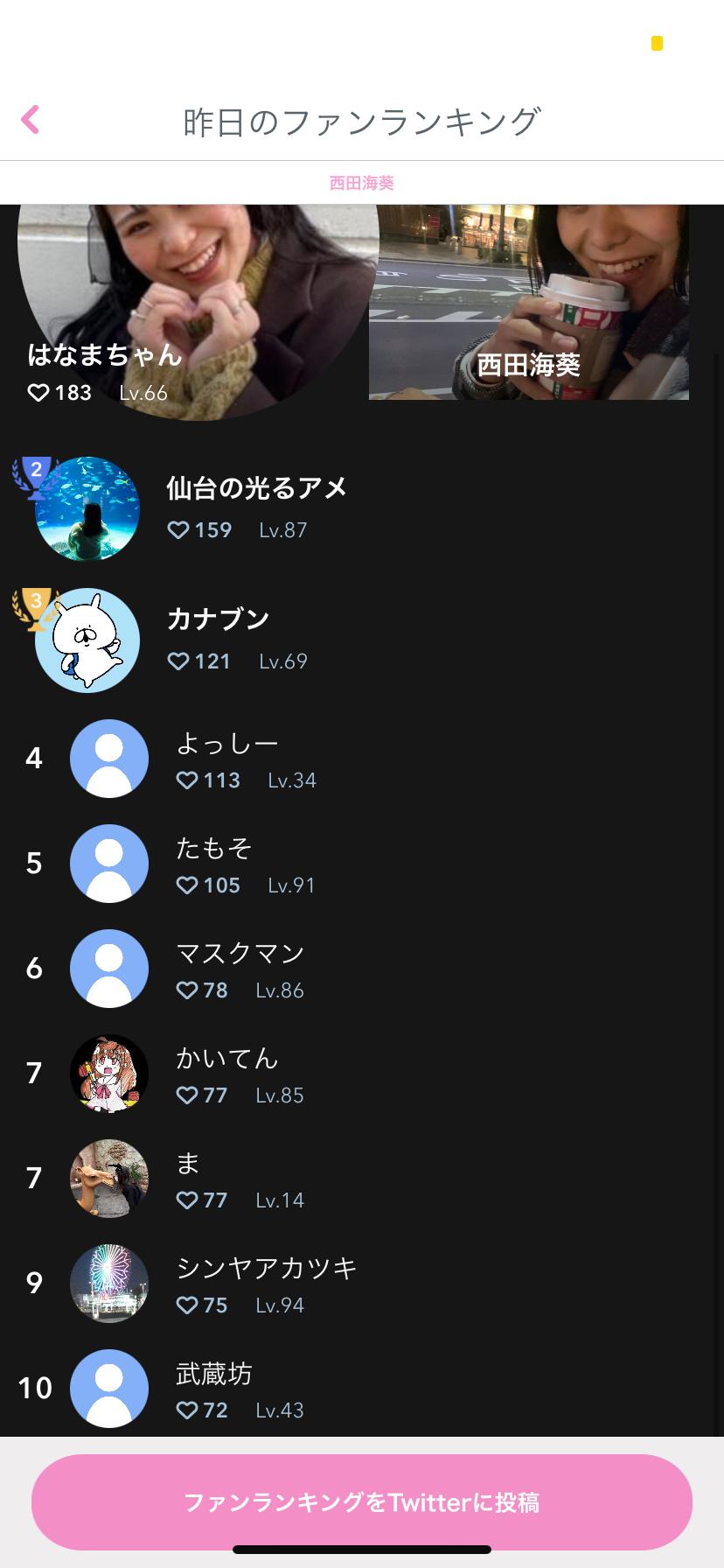
Task: Go back using the pink arrow
Action: point(31,120)
